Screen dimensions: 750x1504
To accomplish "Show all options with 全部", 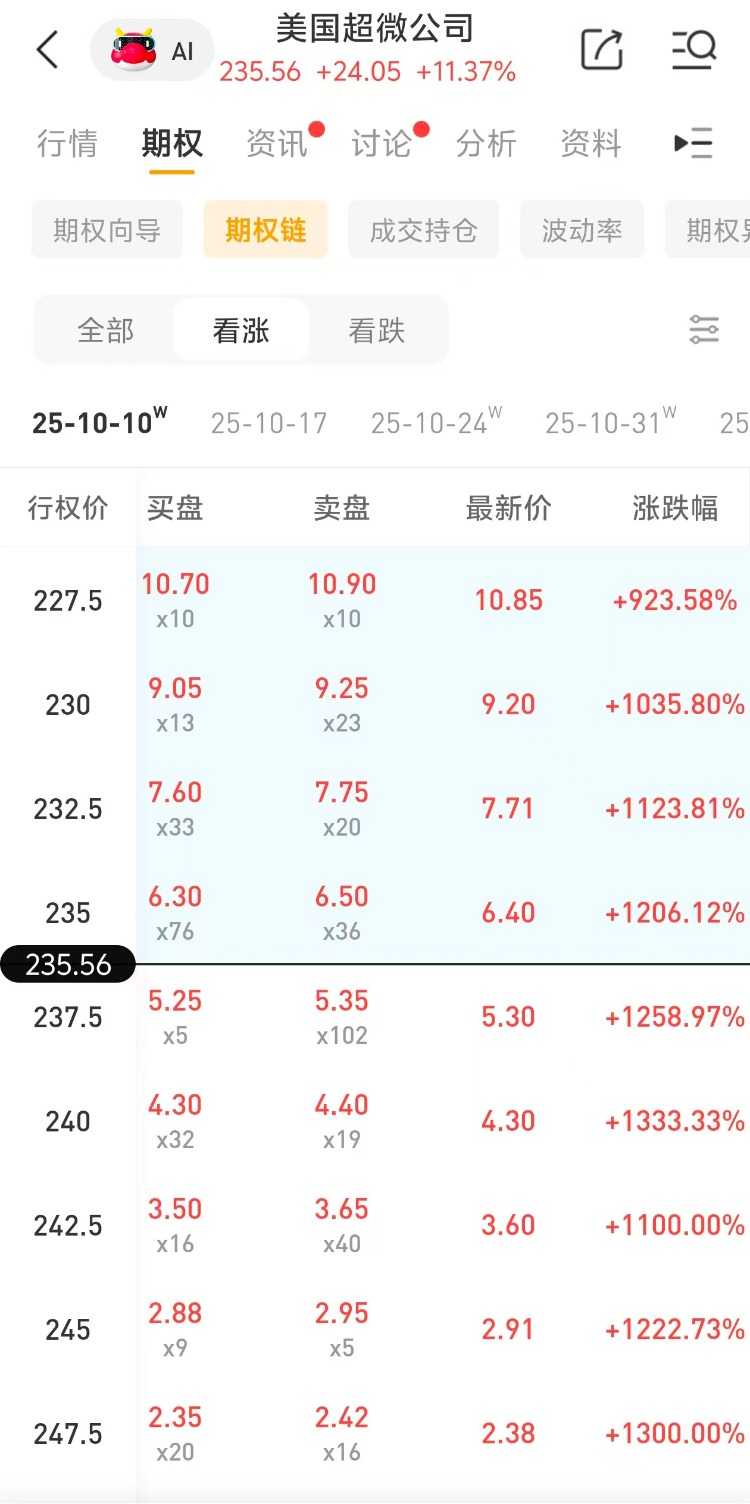I will click(x=105, y=330).
